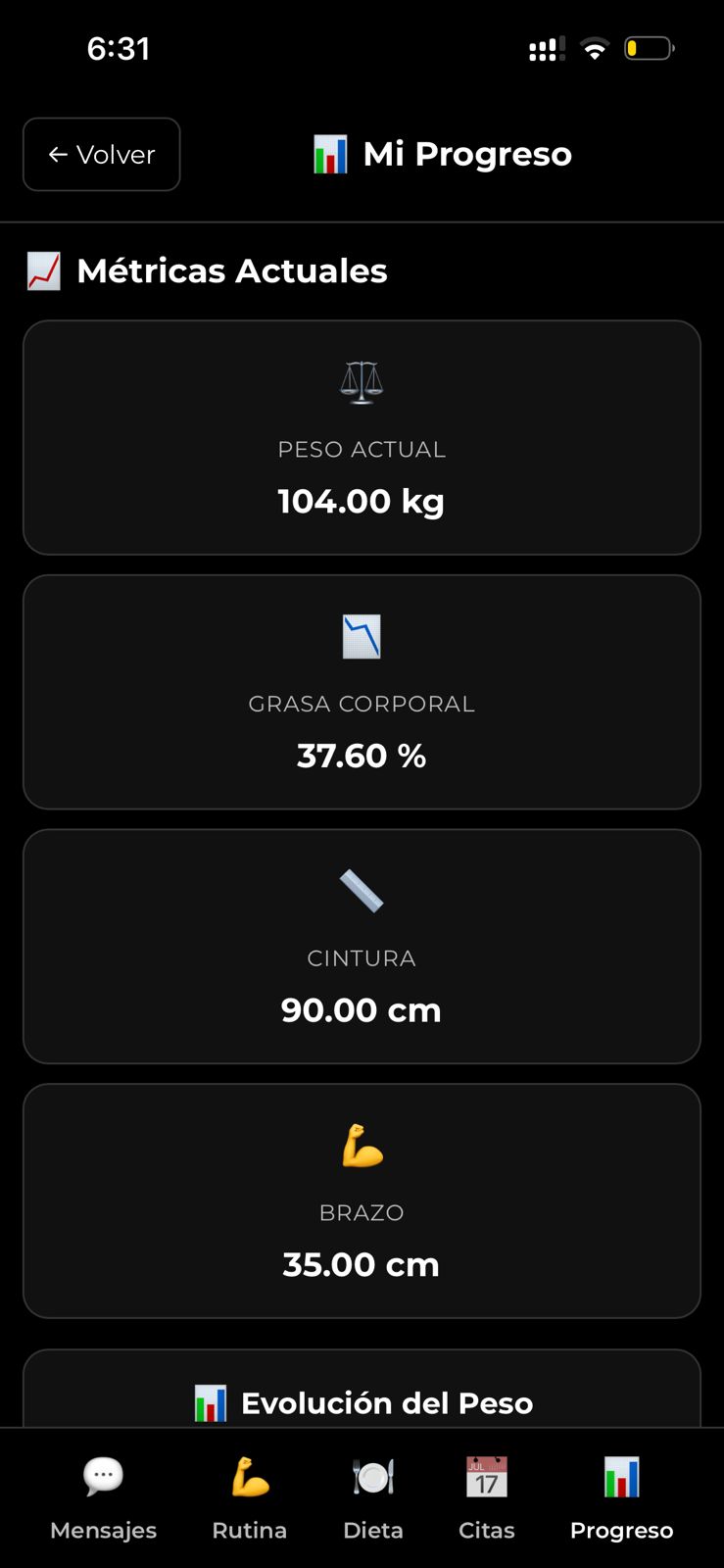Select the Peso Actual metric card
Screen dimensions: 724x1568
(x=362, y=438)
